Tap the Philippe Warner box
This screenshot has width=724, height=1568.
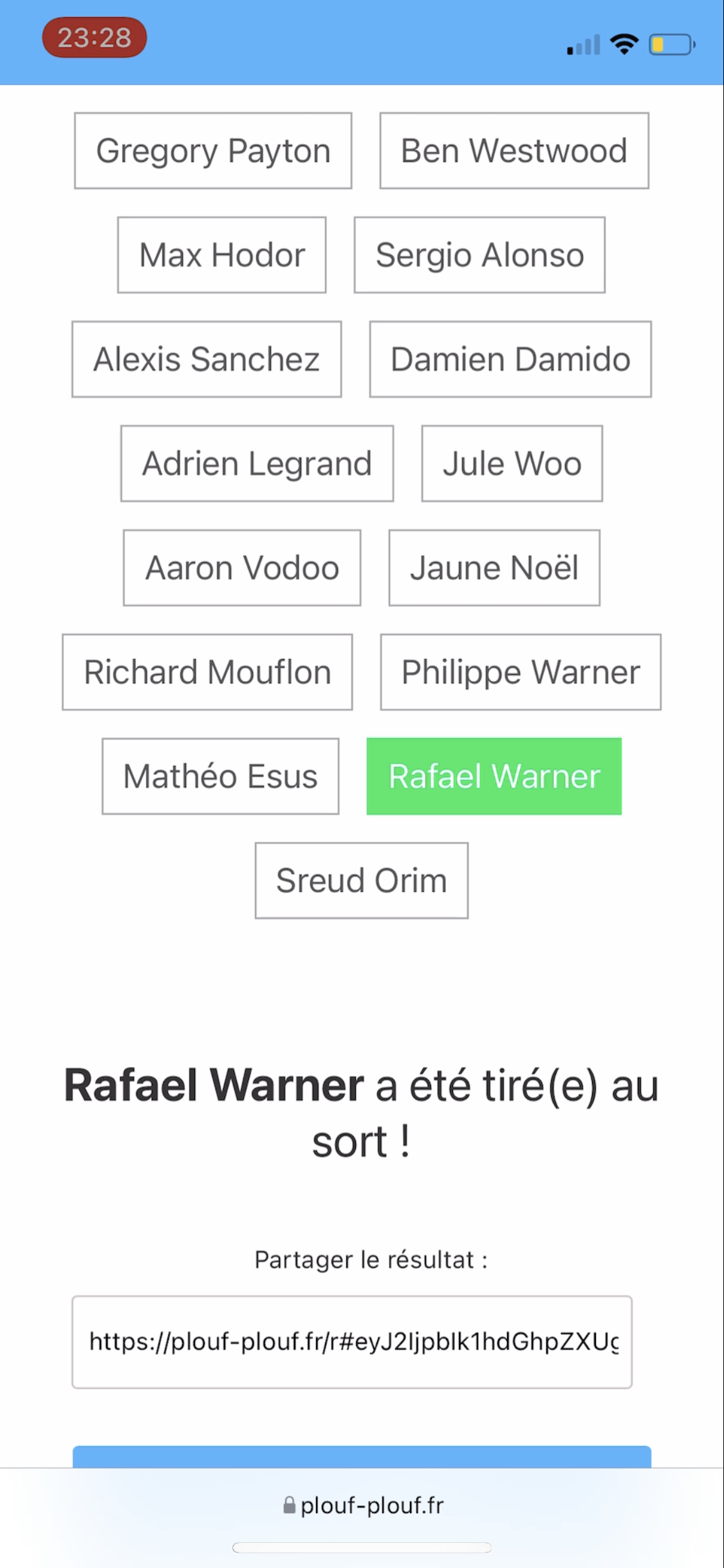tap(521, 672)
